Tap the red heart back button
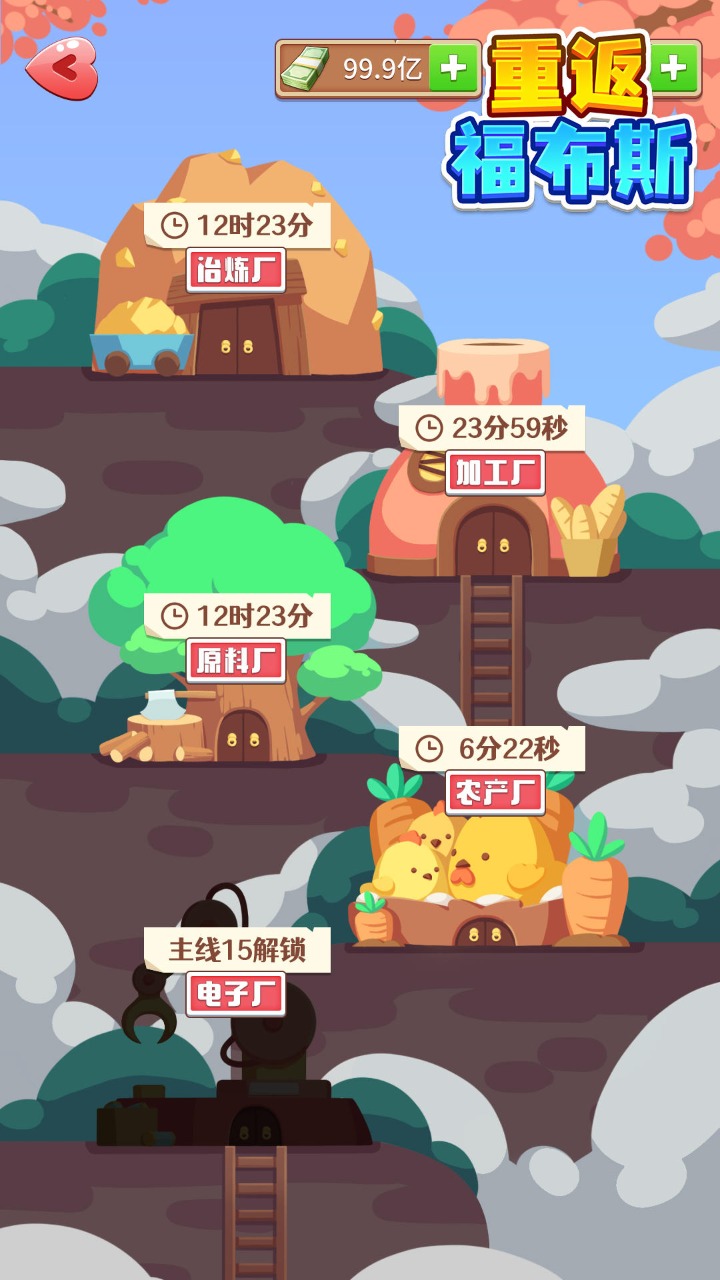The height and width of the screenshot is (1280, 720). click(x=62, y=67)
